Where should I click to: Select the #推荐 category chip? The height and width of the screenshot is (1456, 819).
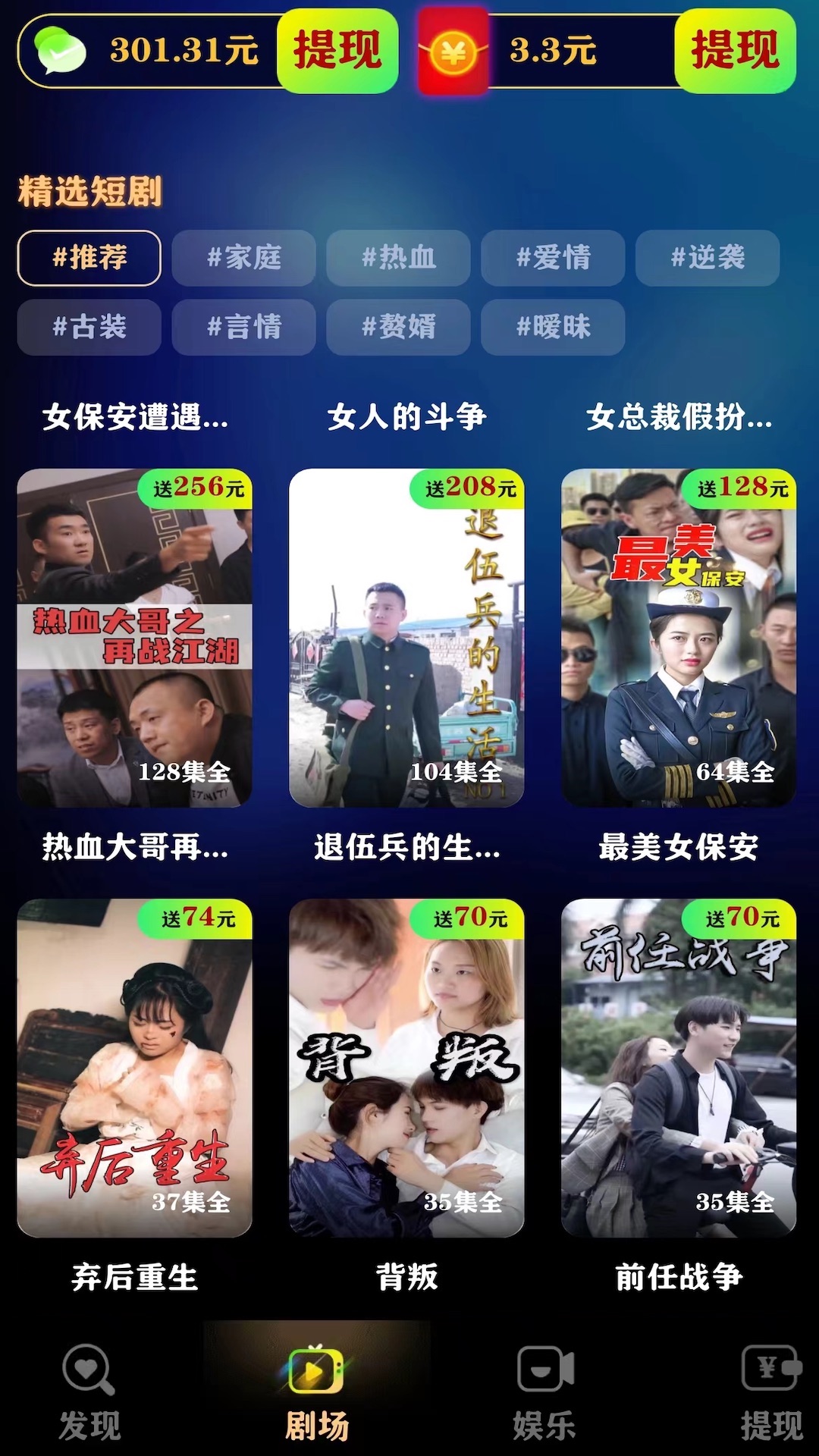coord(89,258)
